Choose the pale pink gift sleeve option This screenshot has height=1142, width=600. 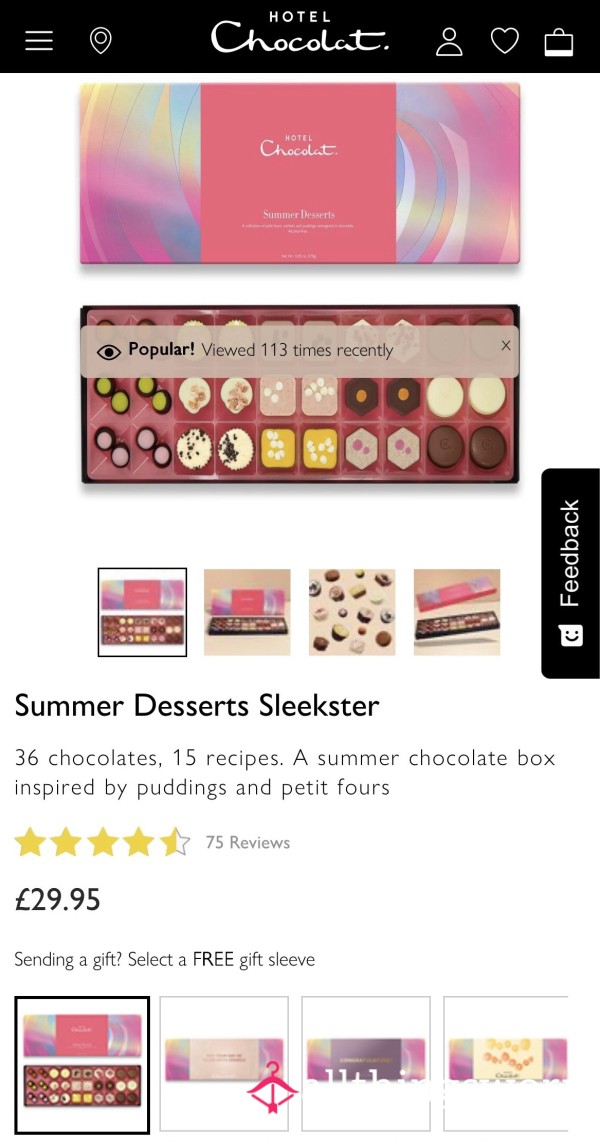click(224, 1063)
